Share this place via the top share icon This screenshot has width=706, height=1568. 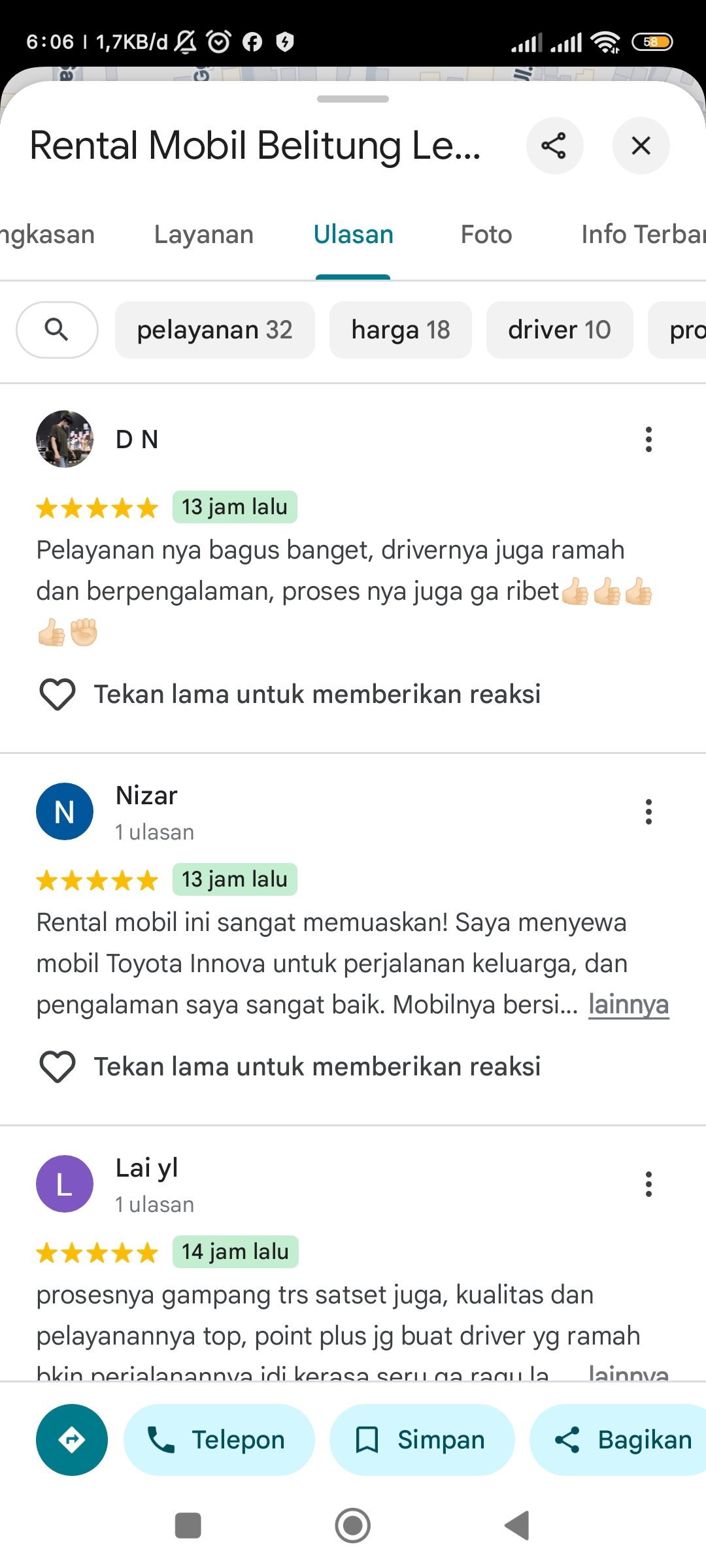554,146
